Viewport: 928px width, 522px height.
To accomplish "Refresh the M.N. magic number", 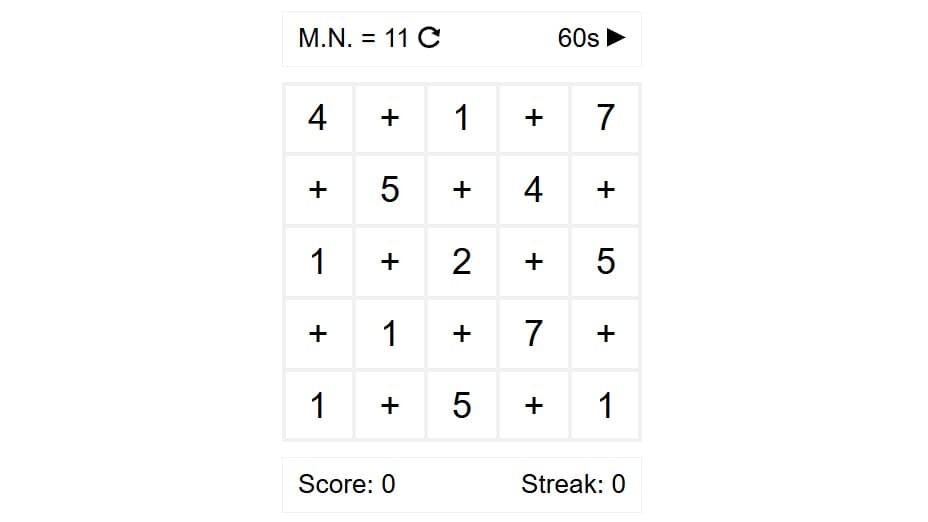I will click(x=429, y=39).
